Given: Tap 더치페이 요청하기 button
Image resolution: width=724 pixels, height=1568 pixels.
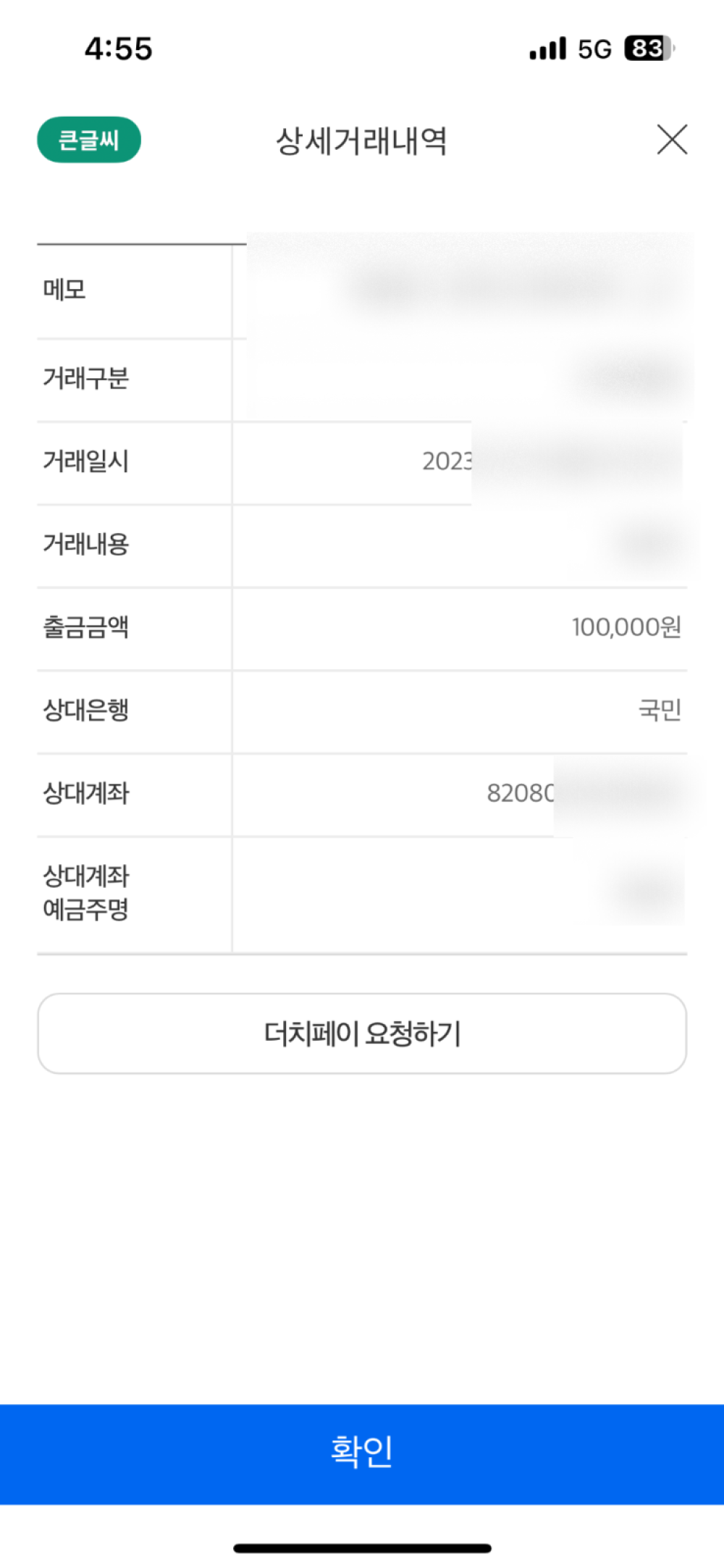Looking at the screenshot, I should (x=362, y=1033).
